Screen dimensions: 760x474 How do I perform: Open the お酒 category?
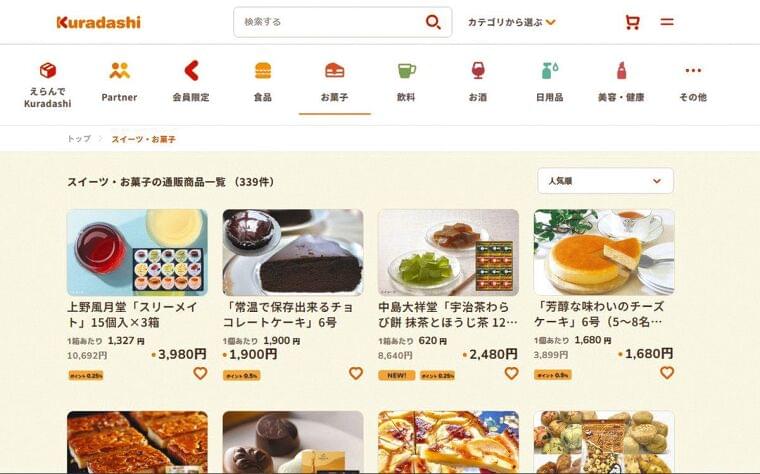(477, 82)
